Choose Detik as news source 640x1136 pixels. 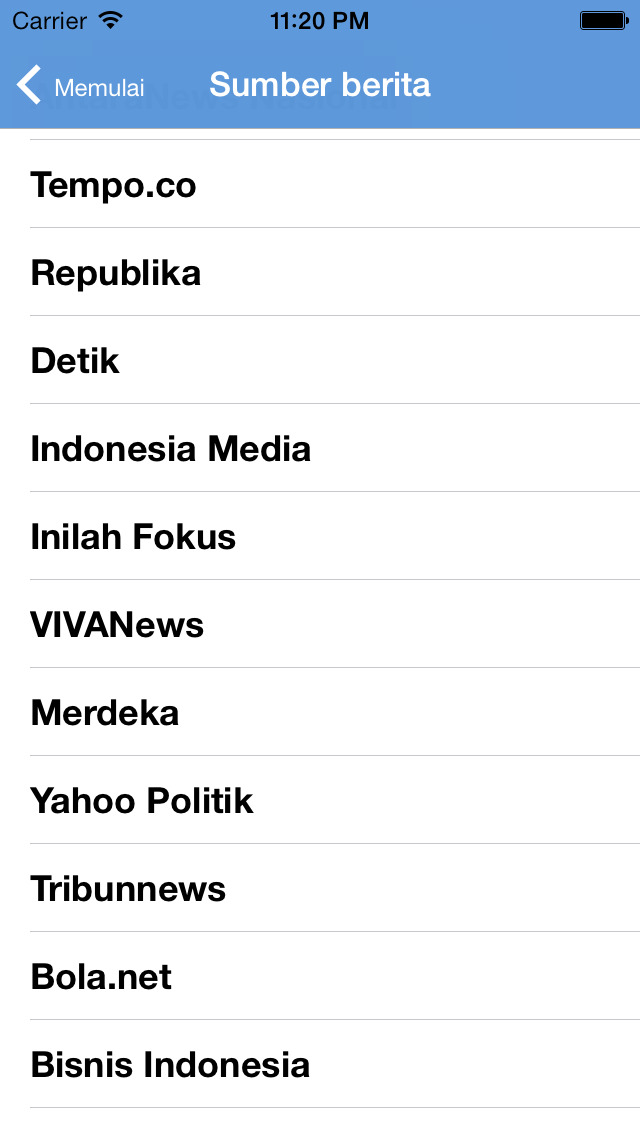tap(320, 360)
